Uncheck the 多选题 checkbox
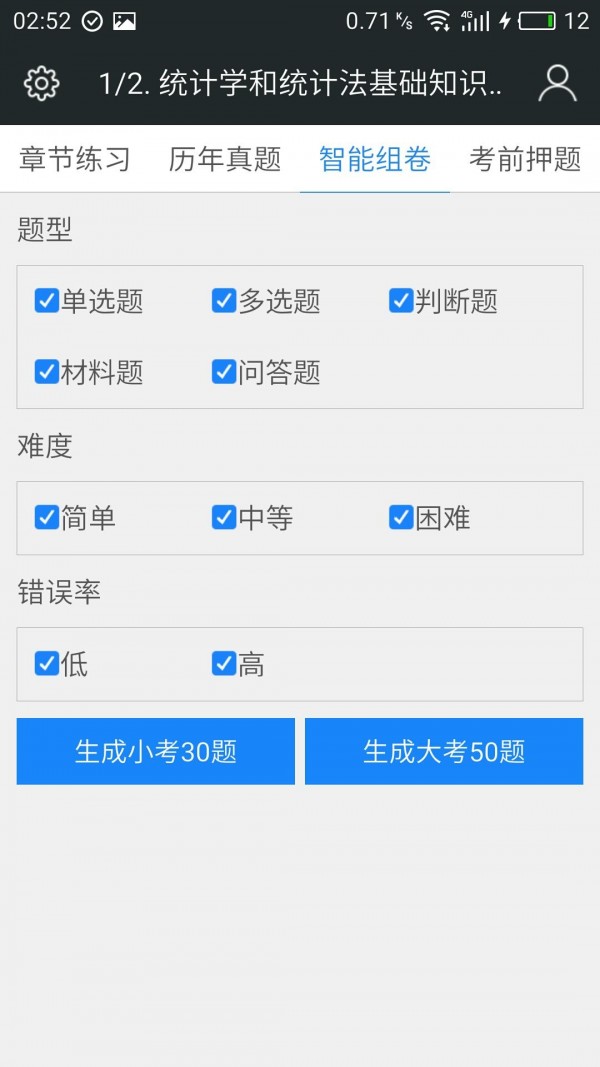The height and width of the screenshot is (1067, 600). tap(224, 300)
